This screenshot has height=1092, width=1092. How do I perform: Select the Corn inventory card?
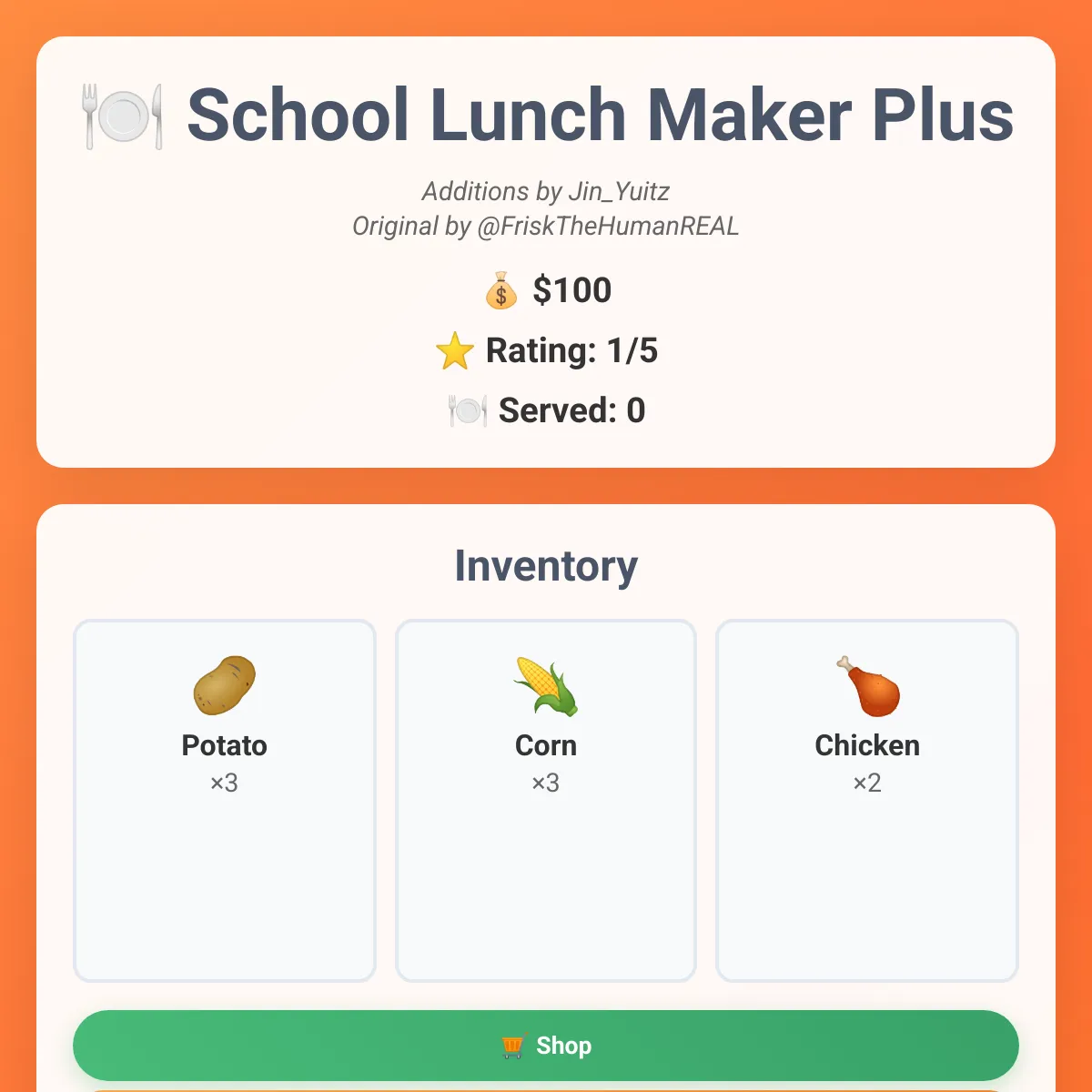click(546, 799)
